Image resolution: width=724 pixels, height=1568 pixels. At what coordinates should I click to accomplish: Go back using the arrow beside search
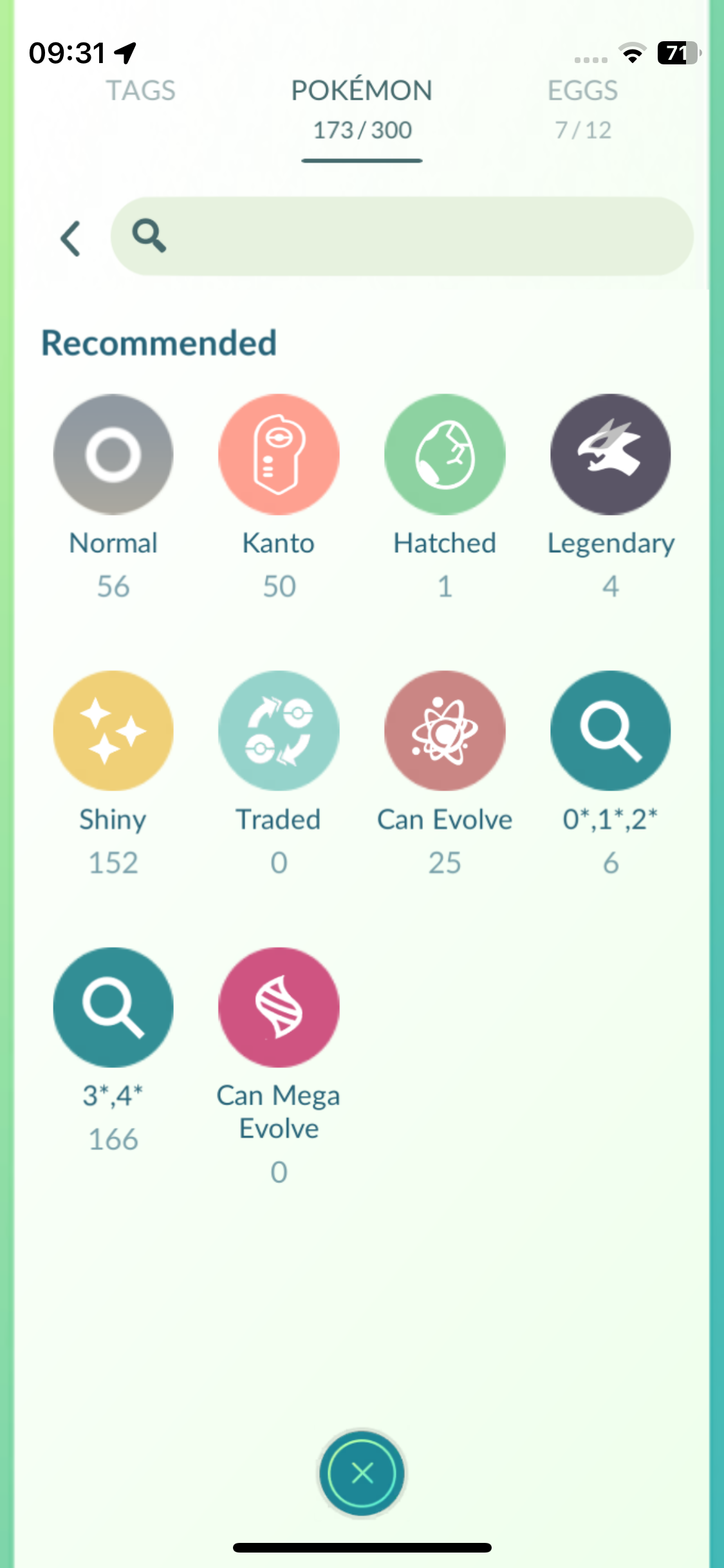[70, 238]
